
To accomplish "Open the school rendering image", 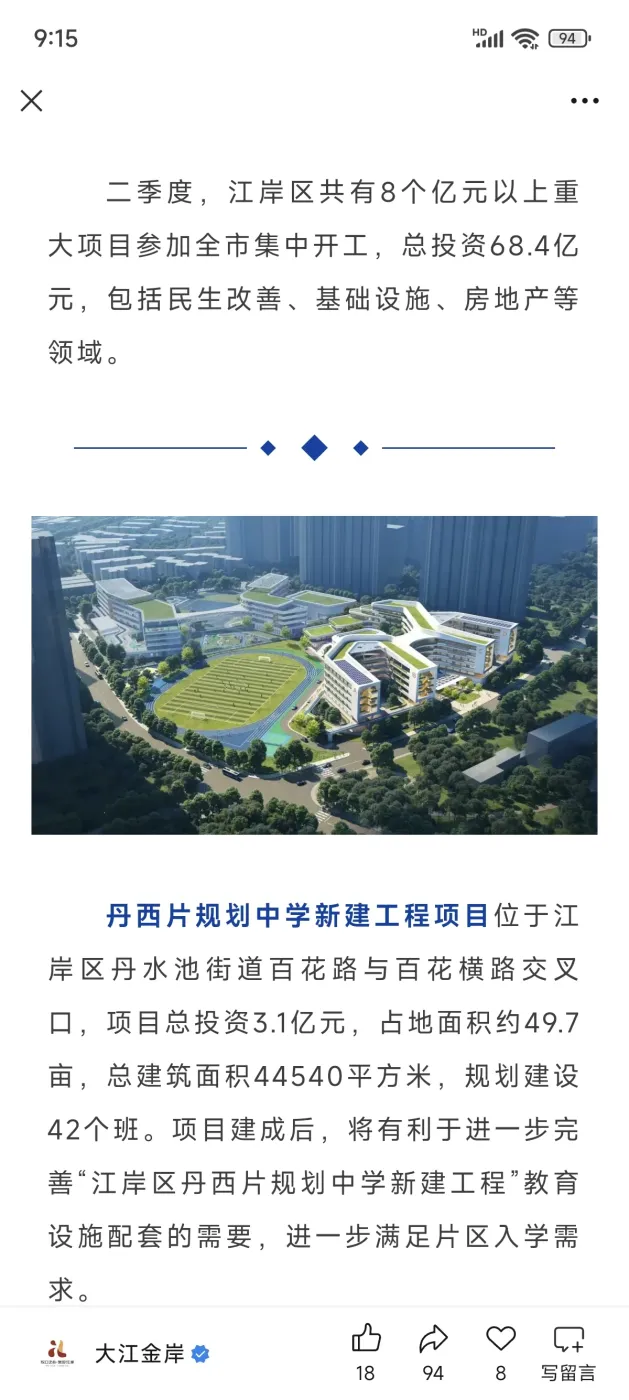I will [314, 675].
